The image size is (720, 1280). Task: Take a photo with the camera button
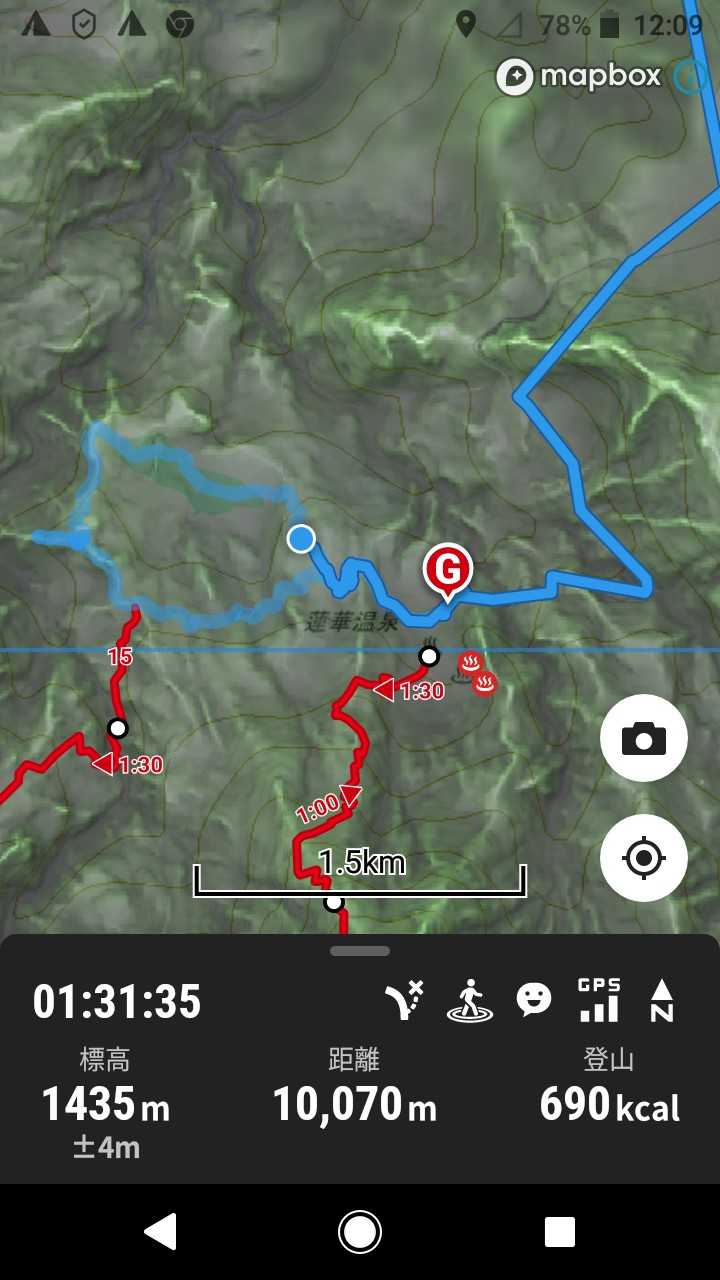(643, 738)
